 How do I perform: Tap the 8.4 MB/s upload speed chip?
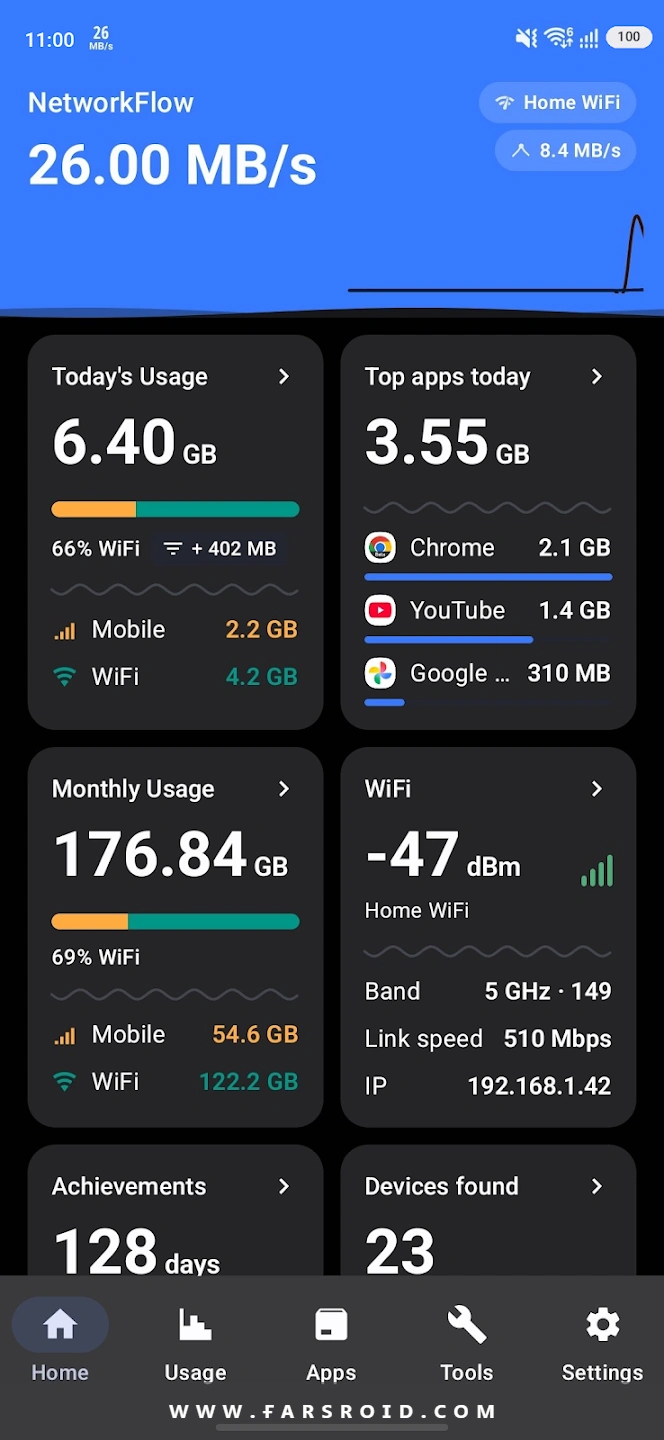click(x=566, y=151)
